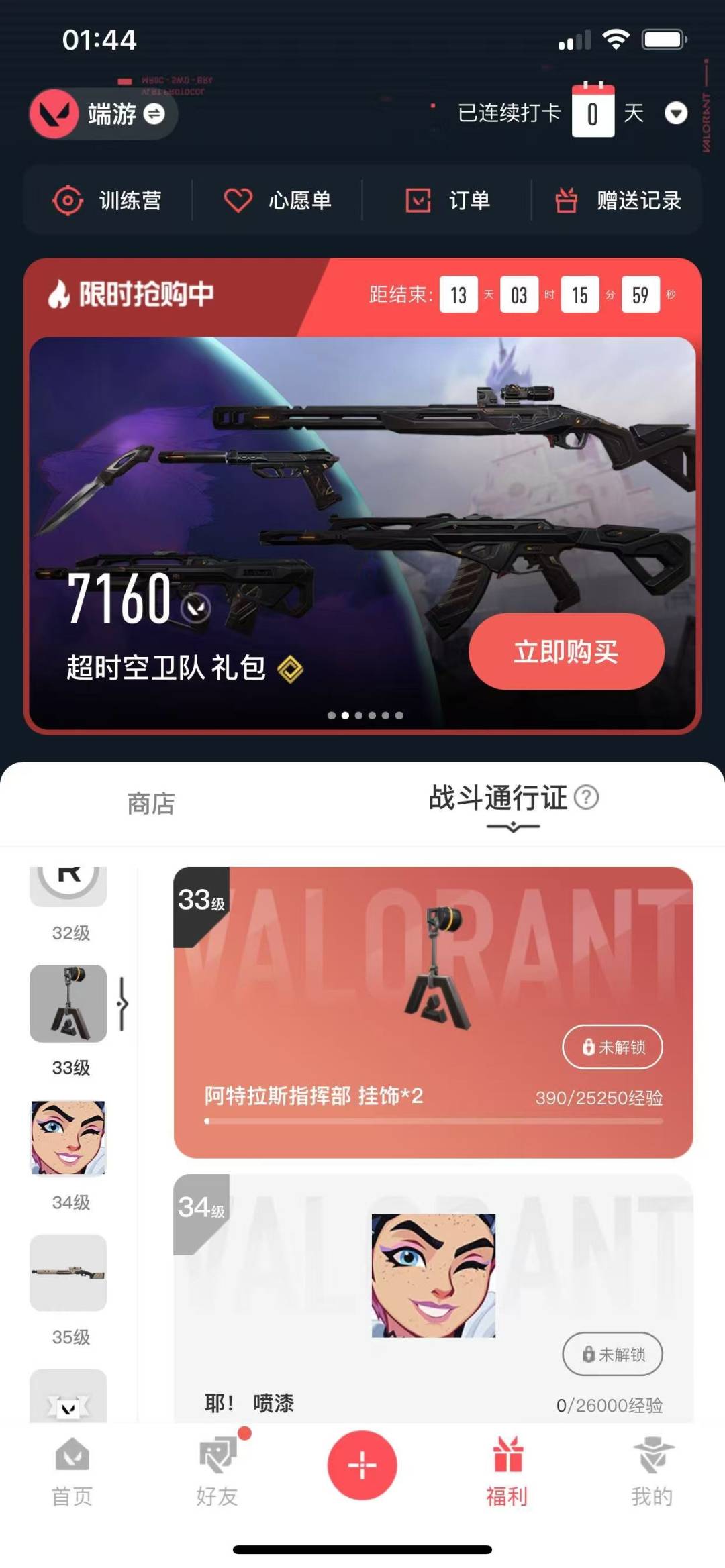Select level 35级 weapon in side list
Viewport: 725px width, 1568px height.
tap(68, 1272)
